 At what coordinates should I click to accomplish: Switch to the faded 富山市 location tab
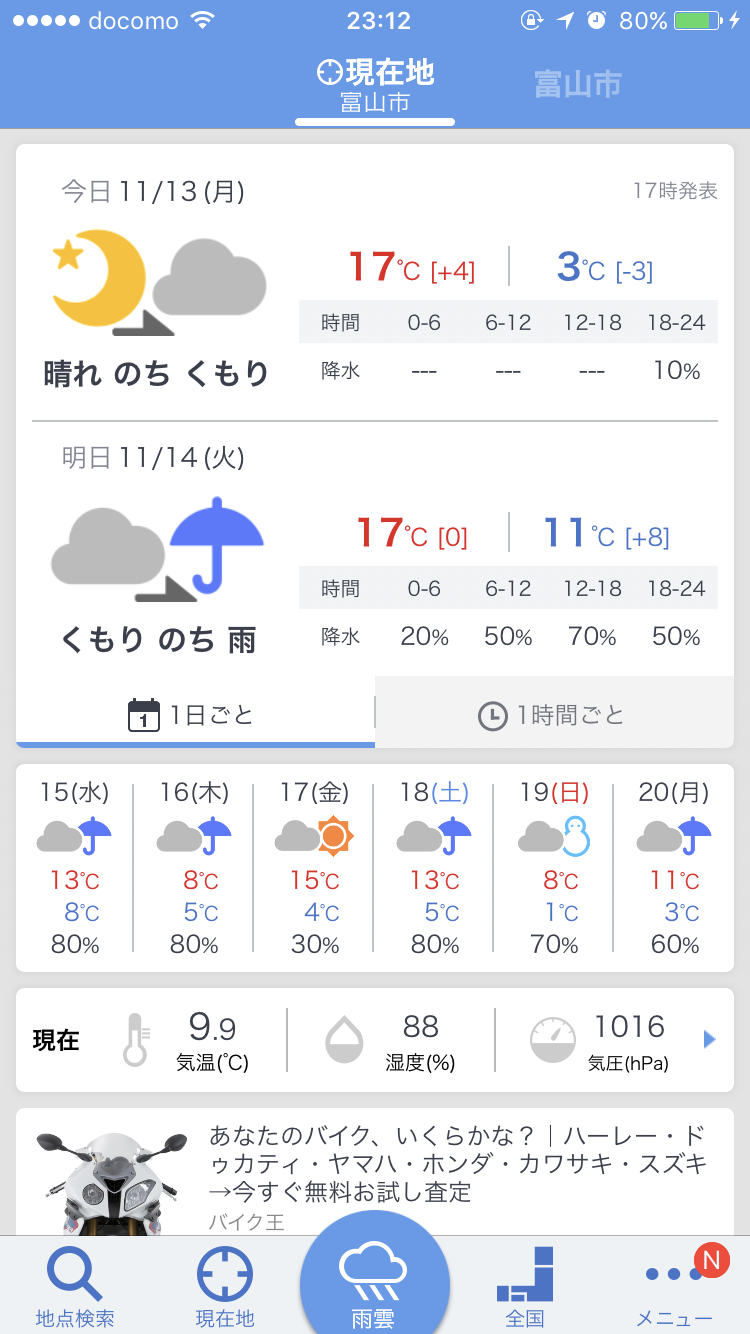coord(577,85)
